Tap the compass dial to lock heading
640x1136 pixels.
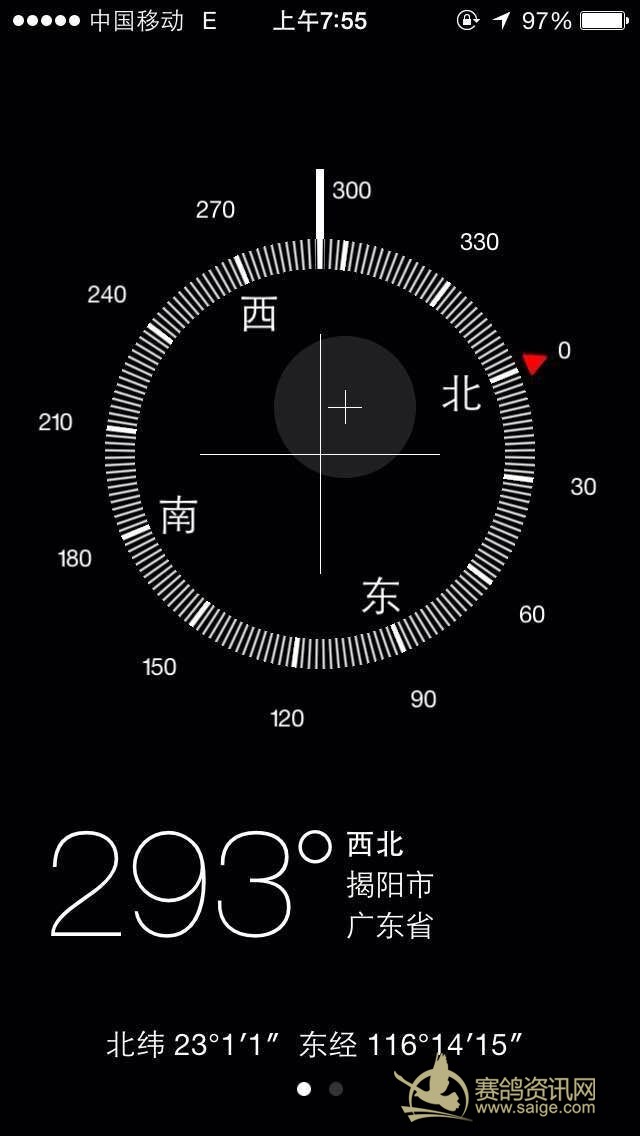[x=320, y=454]
